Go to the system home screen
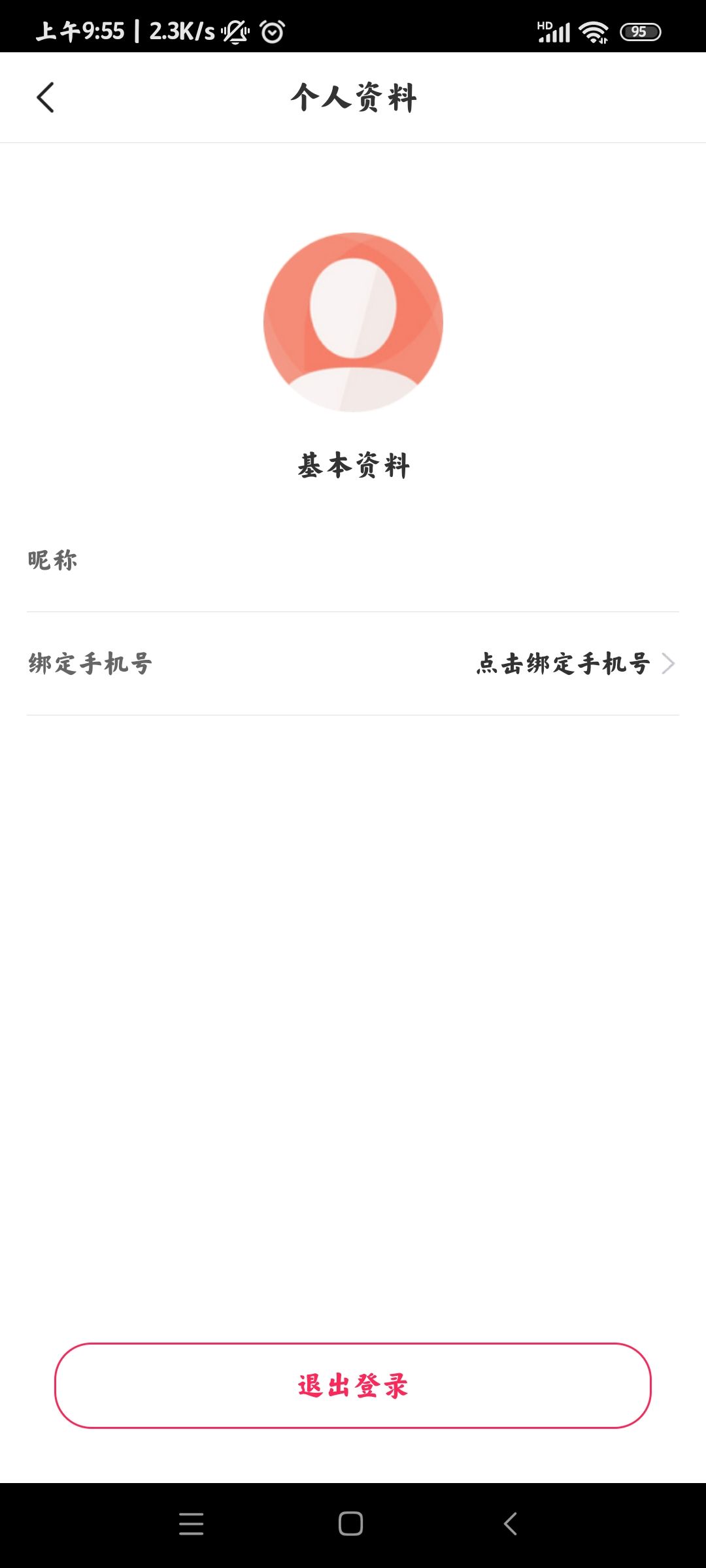The width and height of the screenshot is (706, 1568). point(351,1524)
